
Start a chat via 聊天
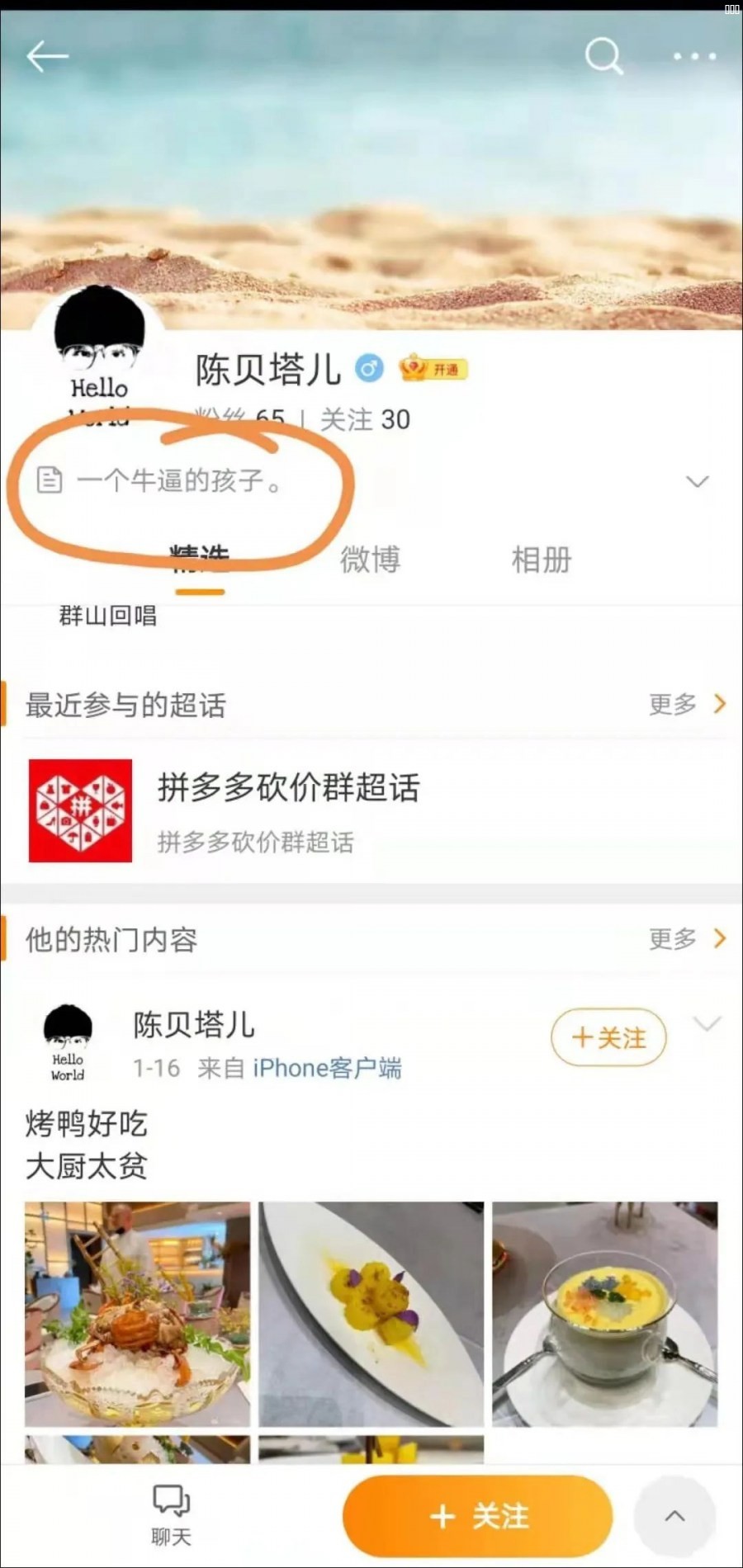tap(171, 1516)
